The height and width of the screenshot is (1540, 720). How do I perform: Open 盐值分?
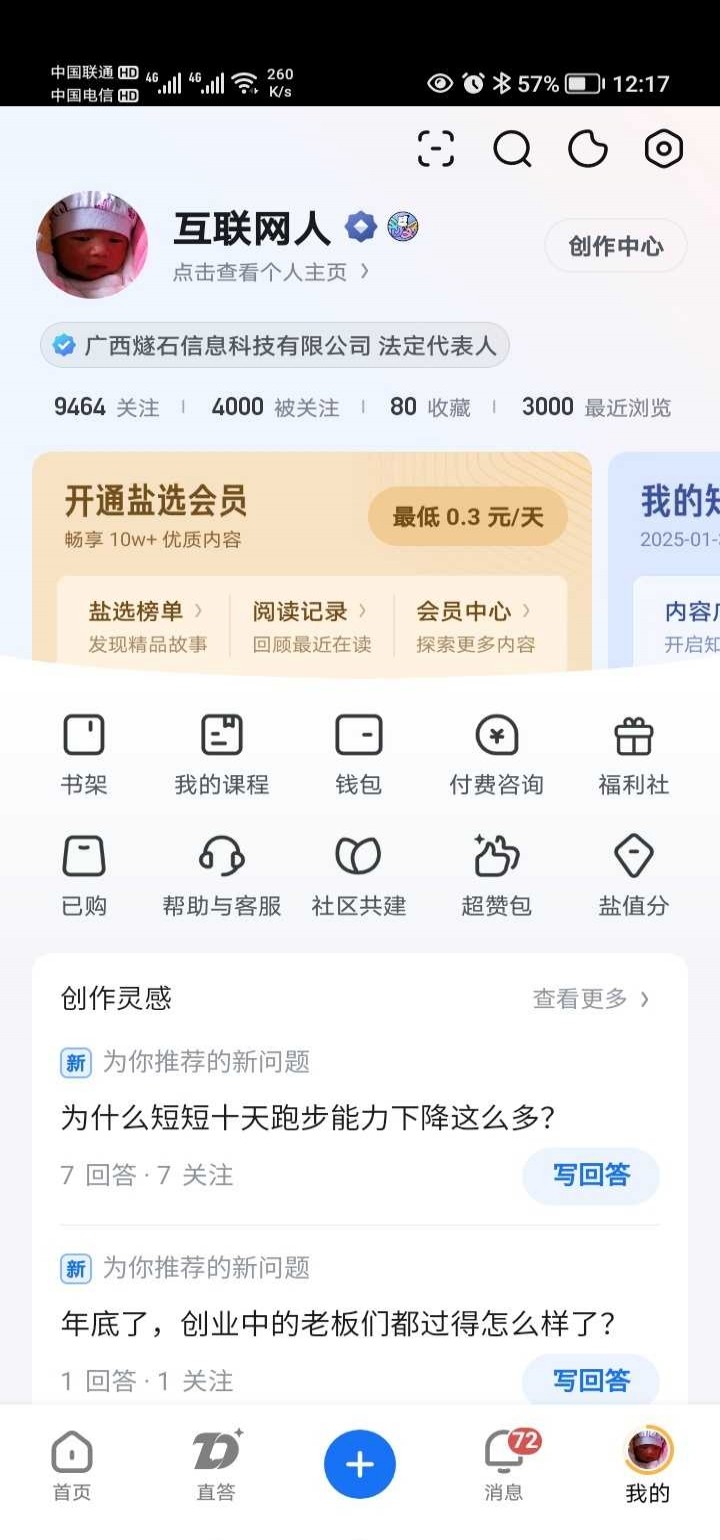(634, 876)
